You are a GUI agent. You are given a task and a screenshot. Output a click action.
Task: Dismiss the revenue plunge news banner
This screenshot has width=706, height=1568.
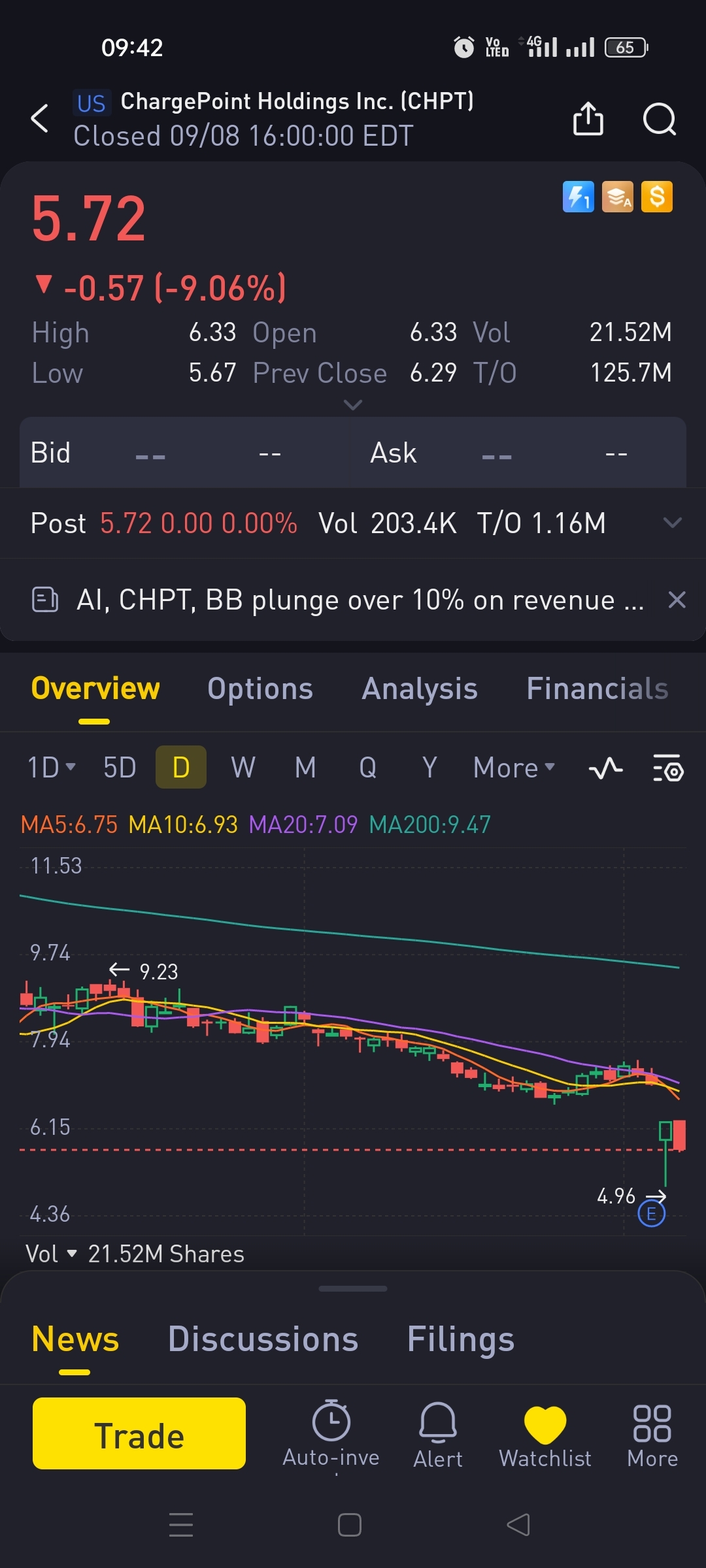coord(677,600)
